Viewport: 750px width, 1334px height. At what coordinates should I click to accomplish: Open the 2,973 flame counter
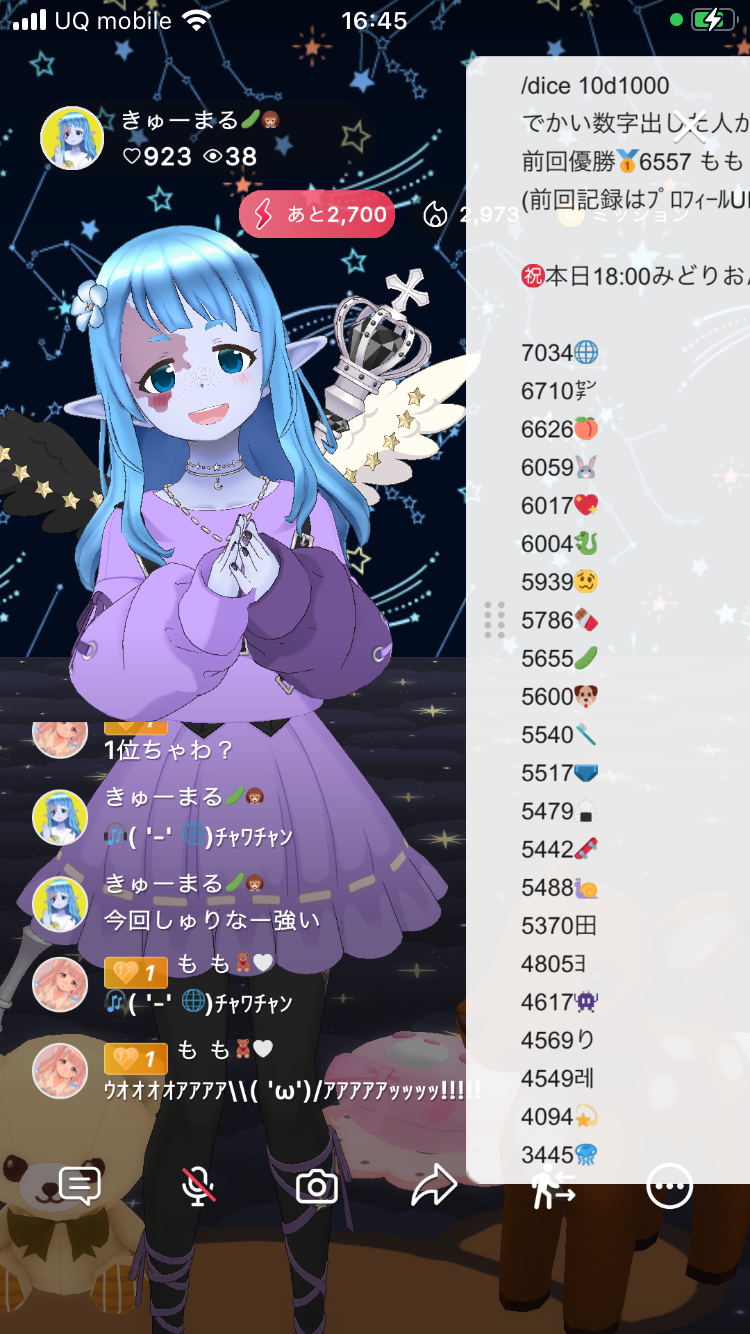(x=471, y=214)
